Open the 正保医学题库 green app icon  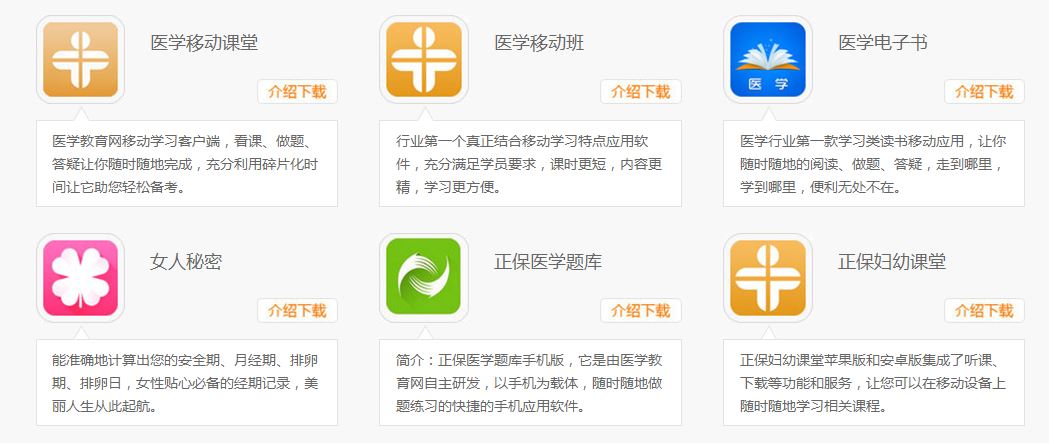point(424,278)
